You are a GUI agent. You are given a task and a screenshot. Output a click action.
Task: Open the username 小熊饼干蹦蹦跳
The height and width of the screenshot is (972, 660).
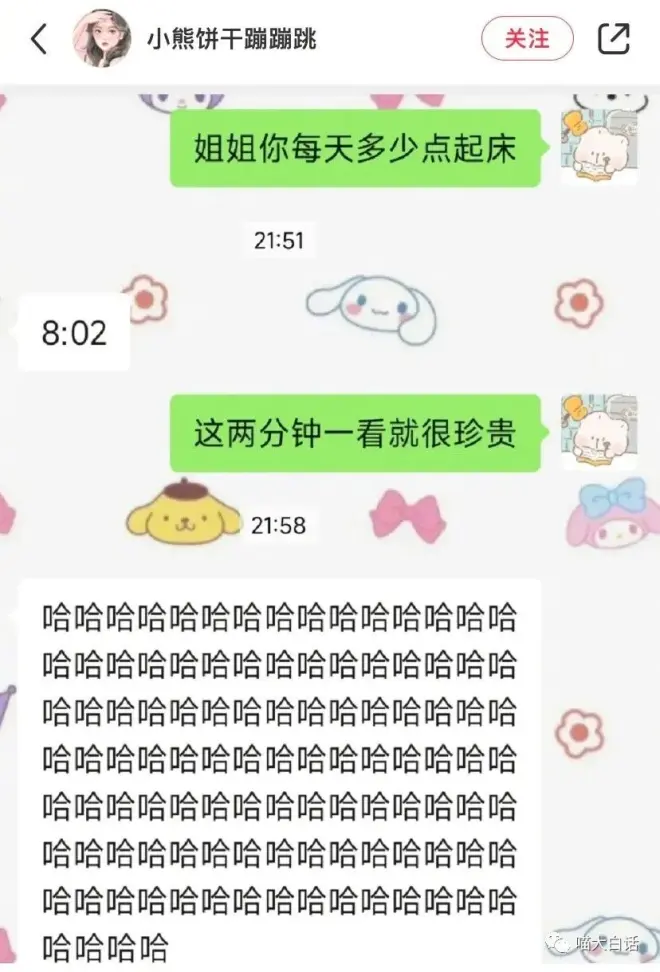pos(231,40)
